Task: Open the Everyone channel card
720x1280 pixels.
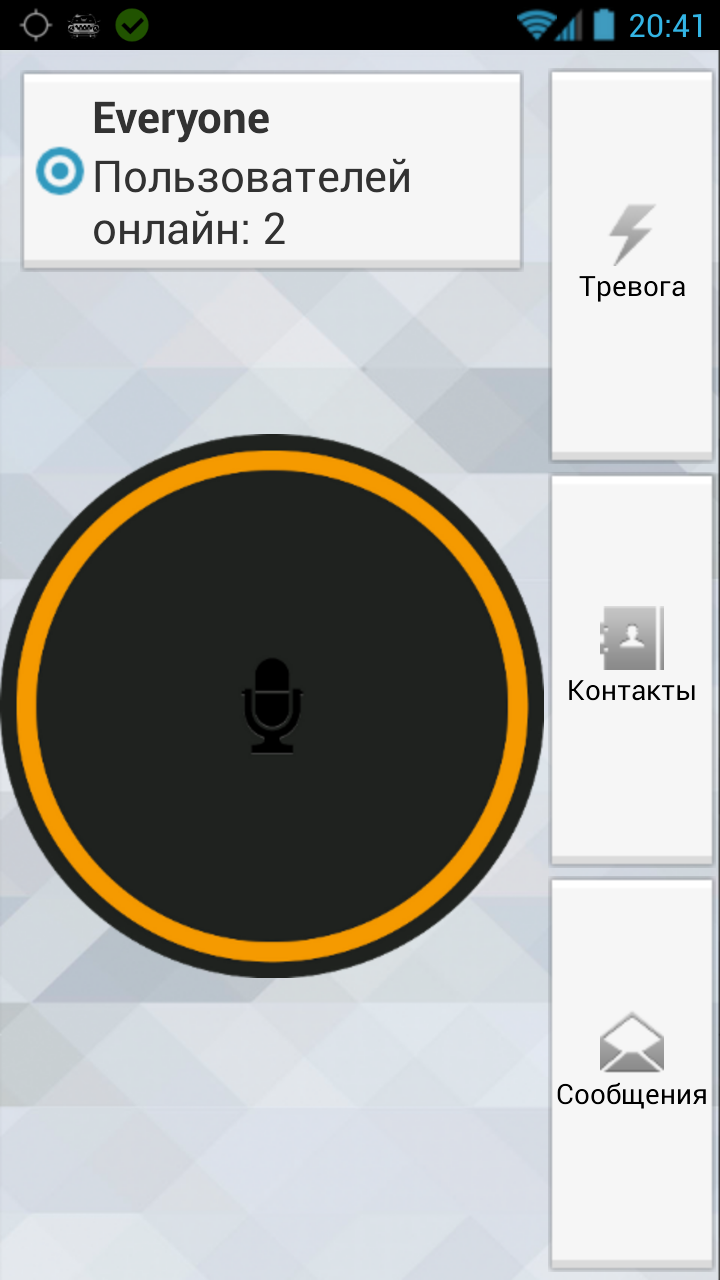Action: pos(272,172)
